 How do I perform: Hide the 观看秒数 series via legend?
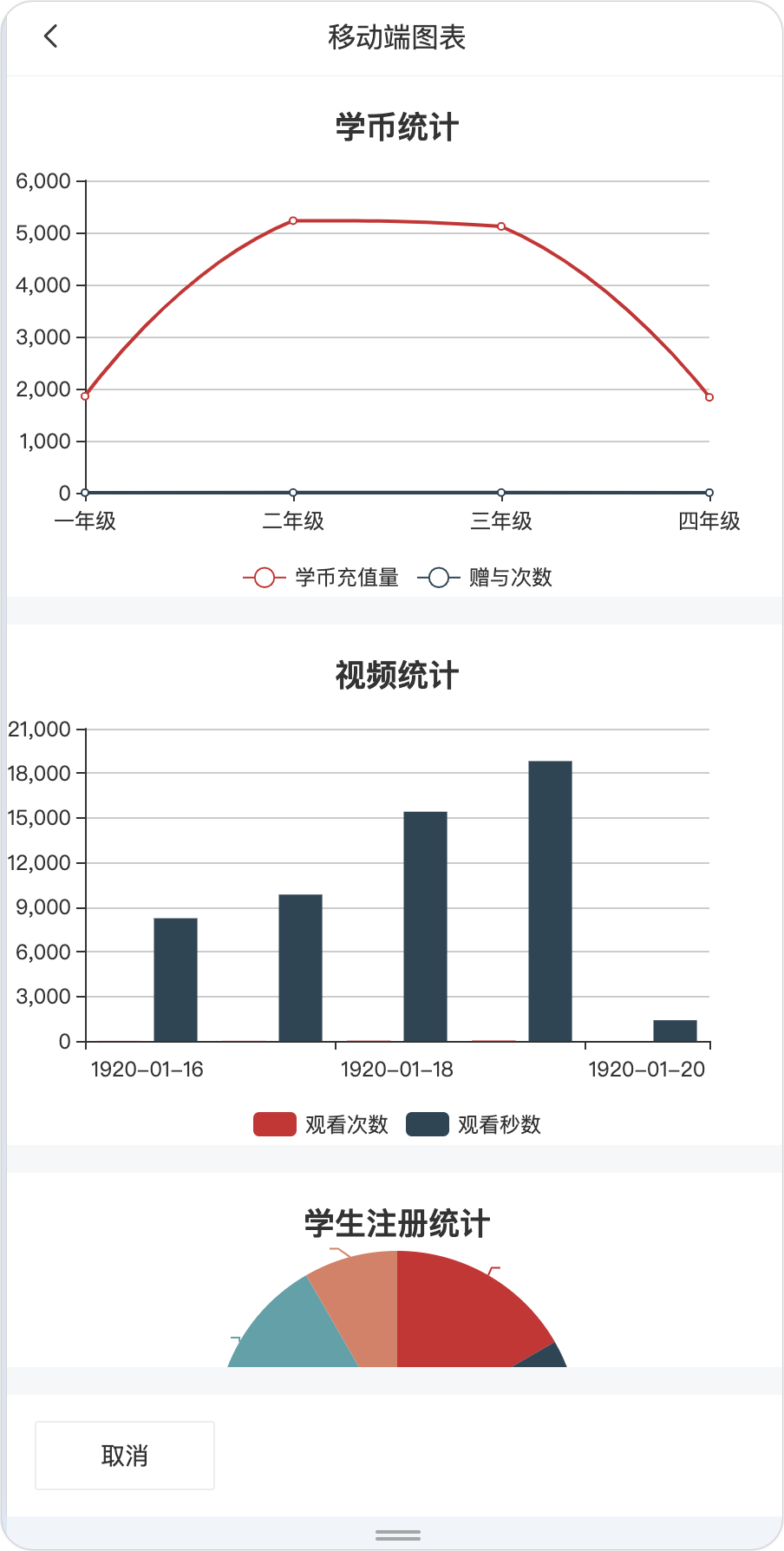(x=474, y=1125)
